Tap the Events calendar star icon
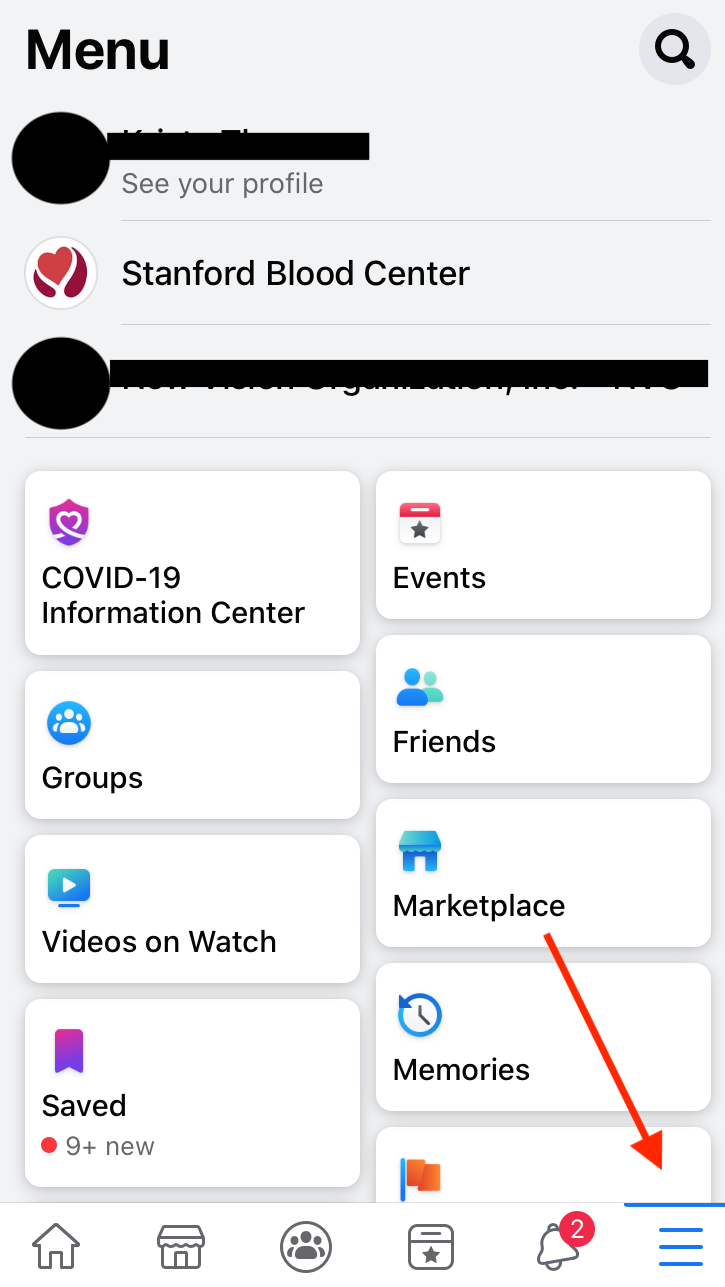This screenshot has height=1287, width=725. (x=419, y=522)
